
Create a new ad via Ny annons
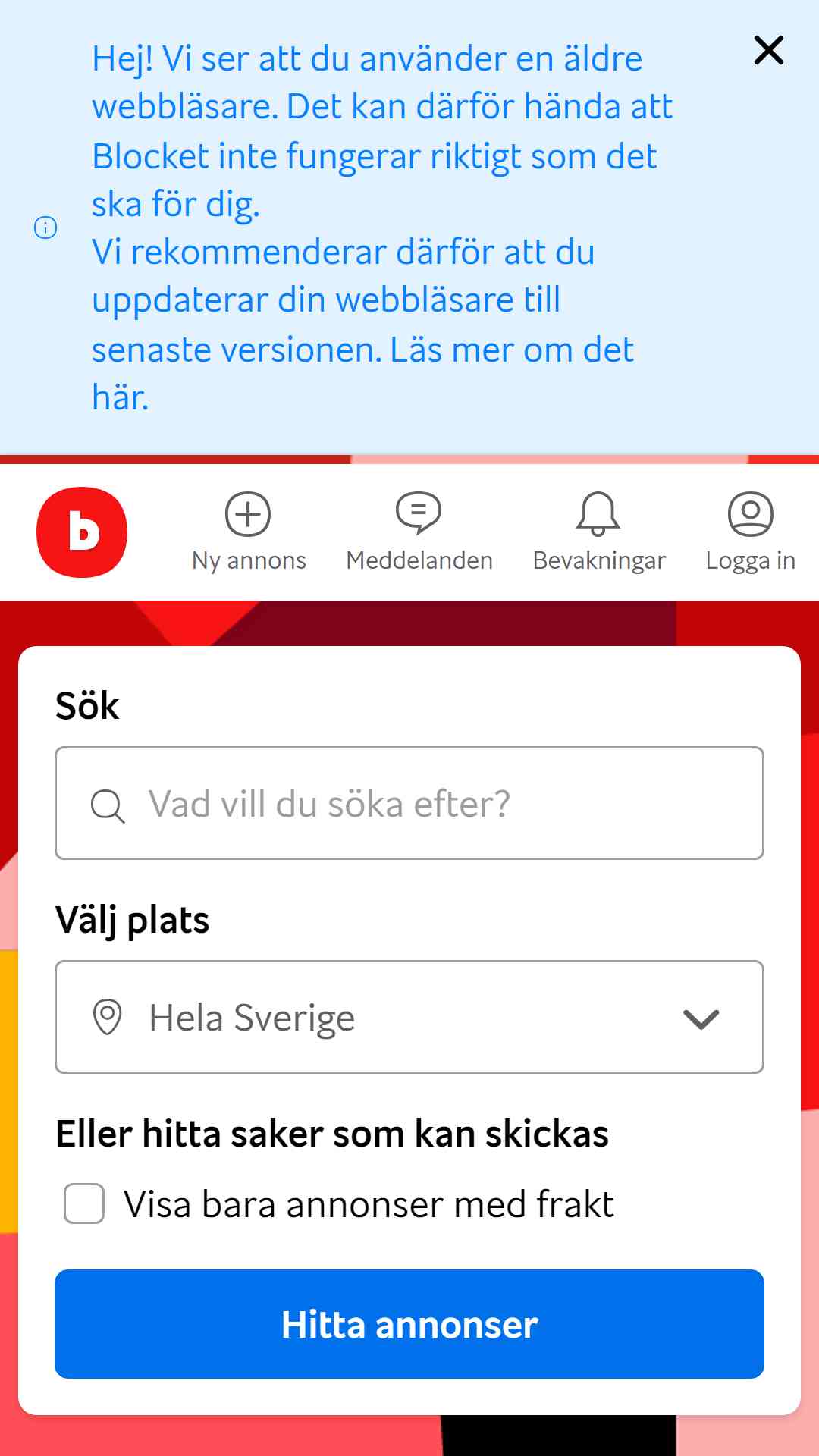pyautogui.click(x=249, y=532)
